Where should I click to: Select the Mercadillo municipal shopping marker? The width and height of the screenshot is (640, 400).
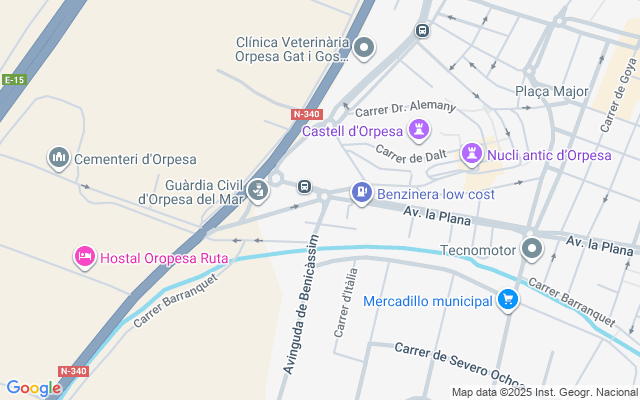(508, 299)
